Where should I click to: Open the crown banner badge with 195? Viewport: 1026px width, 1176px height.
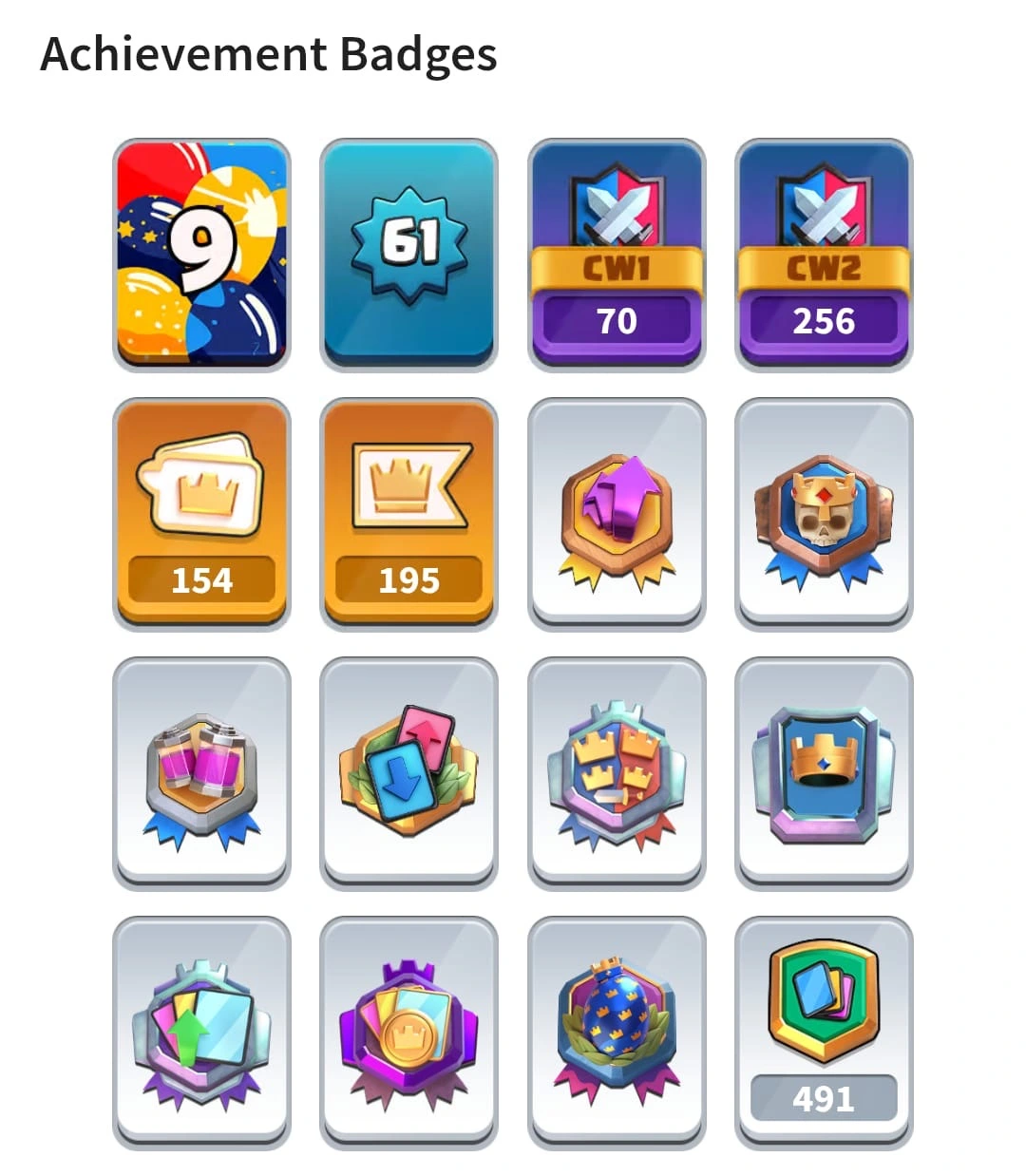coord(408,513)
